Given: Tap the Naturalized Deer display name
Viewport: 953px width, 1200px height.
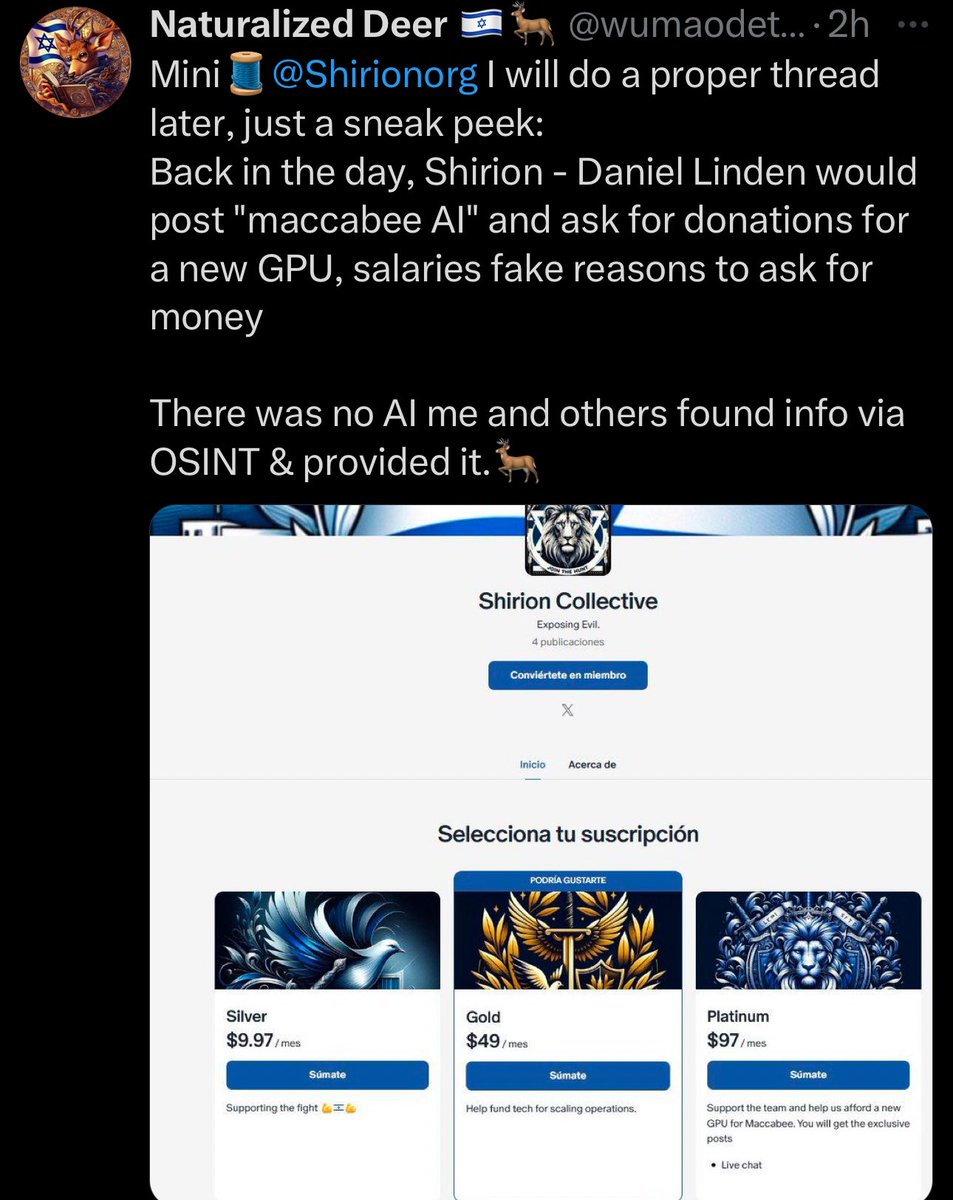Looking at the screenshot, I should [297, 25].
